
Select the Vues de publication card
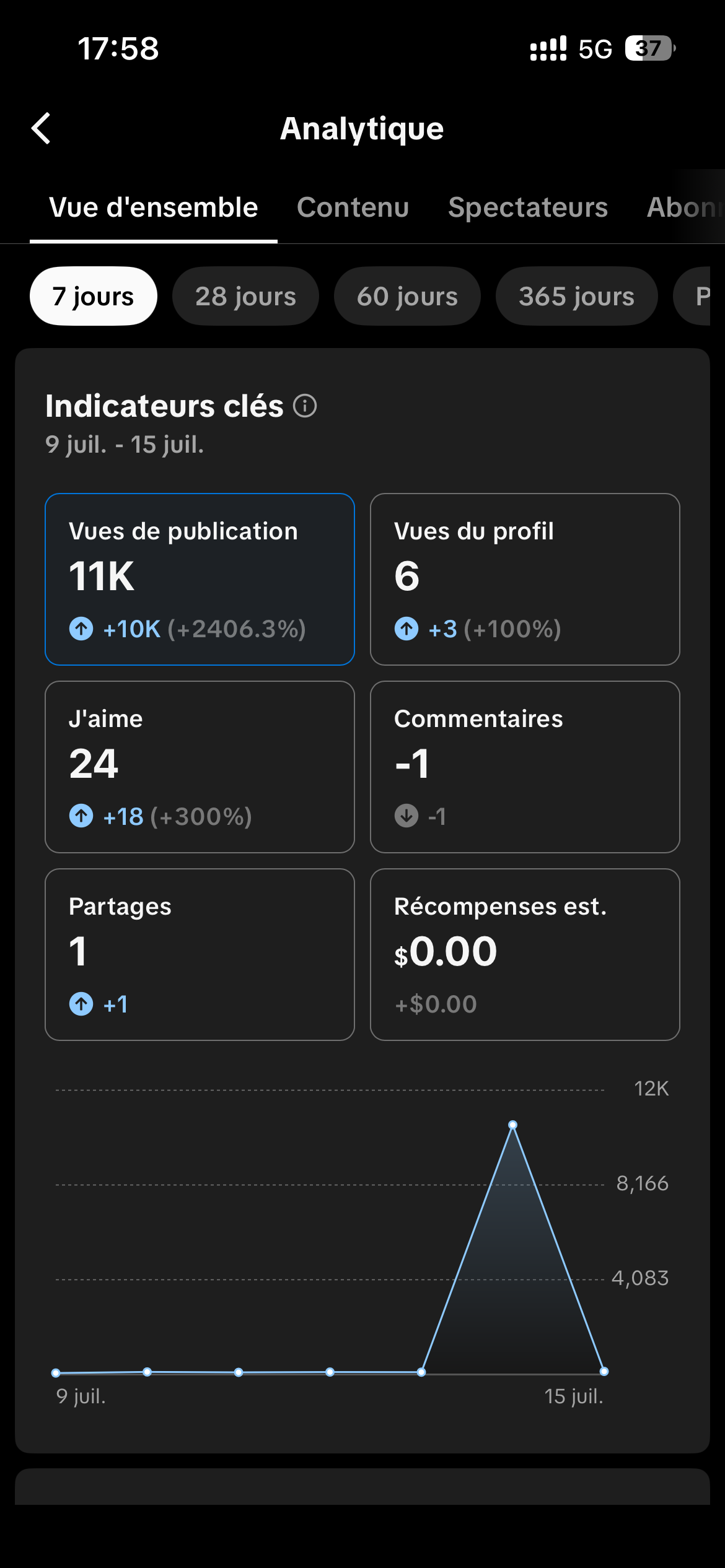pyautogui.click(x=200, y=579)
